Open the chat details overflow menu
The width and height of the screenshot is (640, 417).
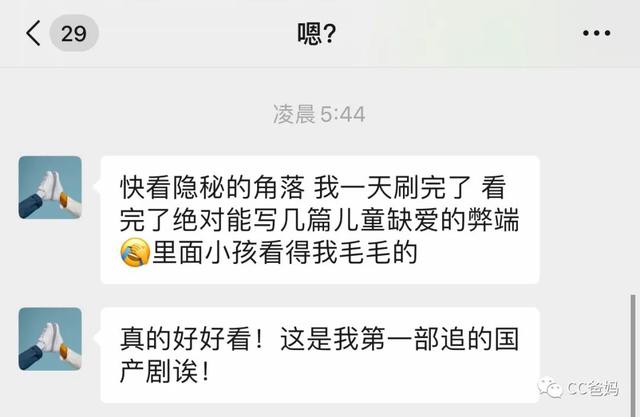pyautogui.click(x=595, y=34)
